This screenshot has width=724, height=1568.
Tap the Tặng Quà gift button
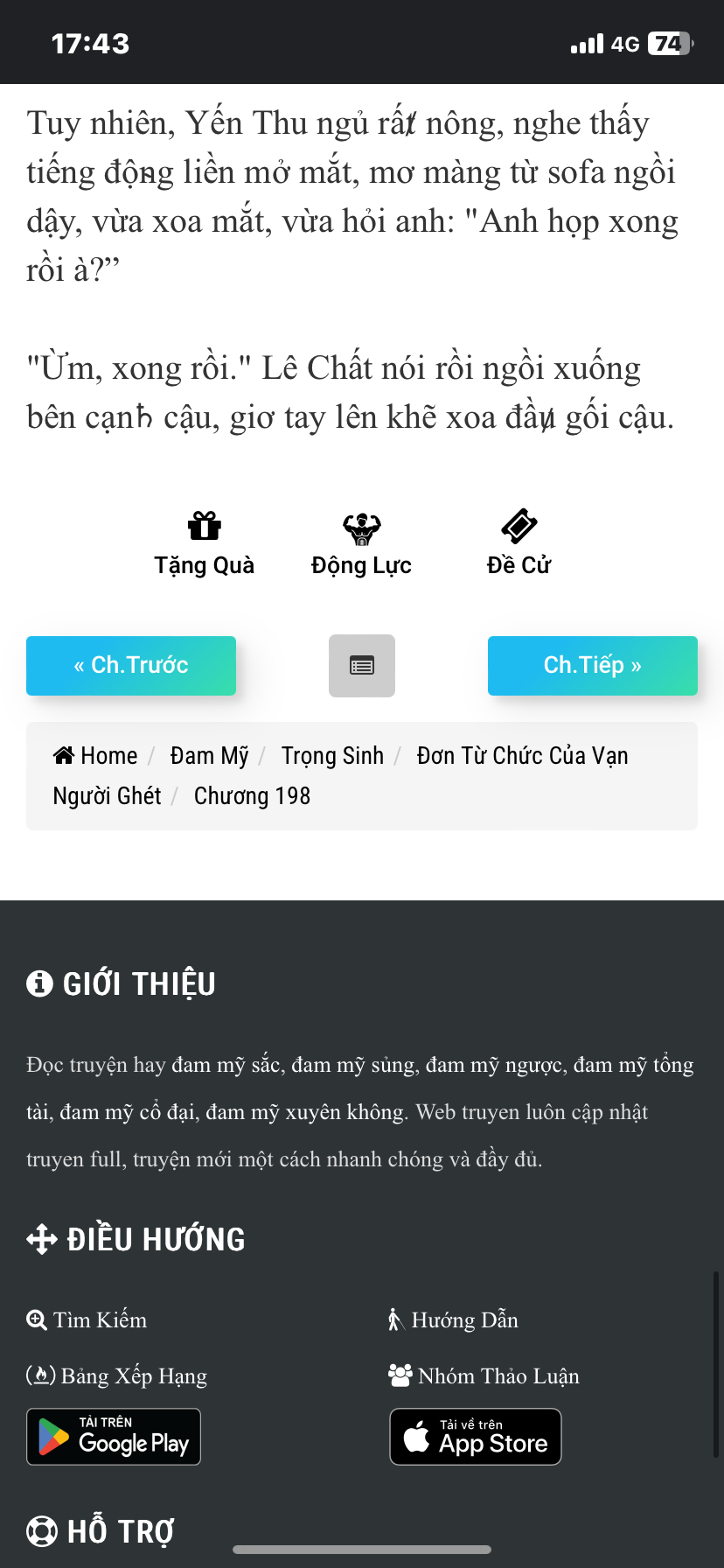(204, 544)
